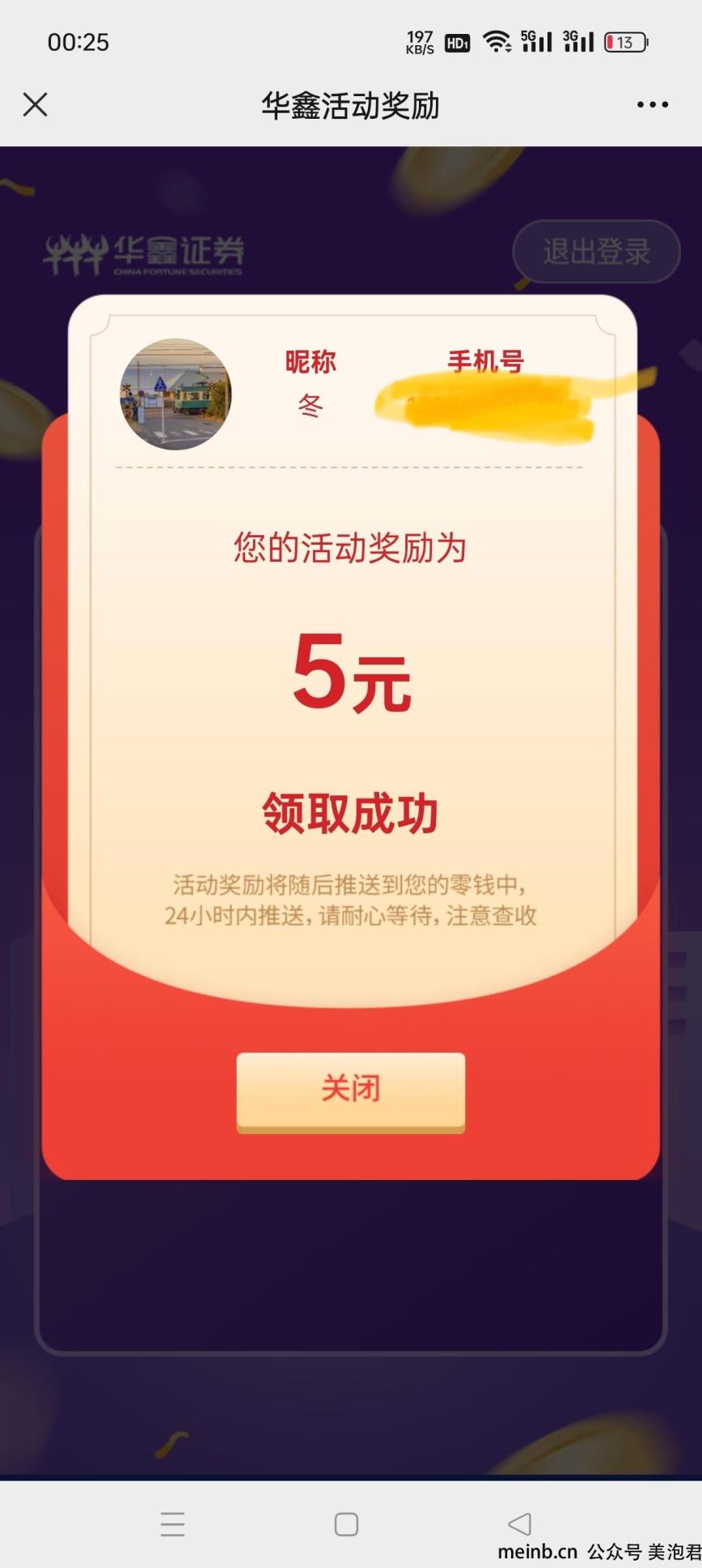
Task: Tap the 退出登录 logout button
Action: [596, 251]
